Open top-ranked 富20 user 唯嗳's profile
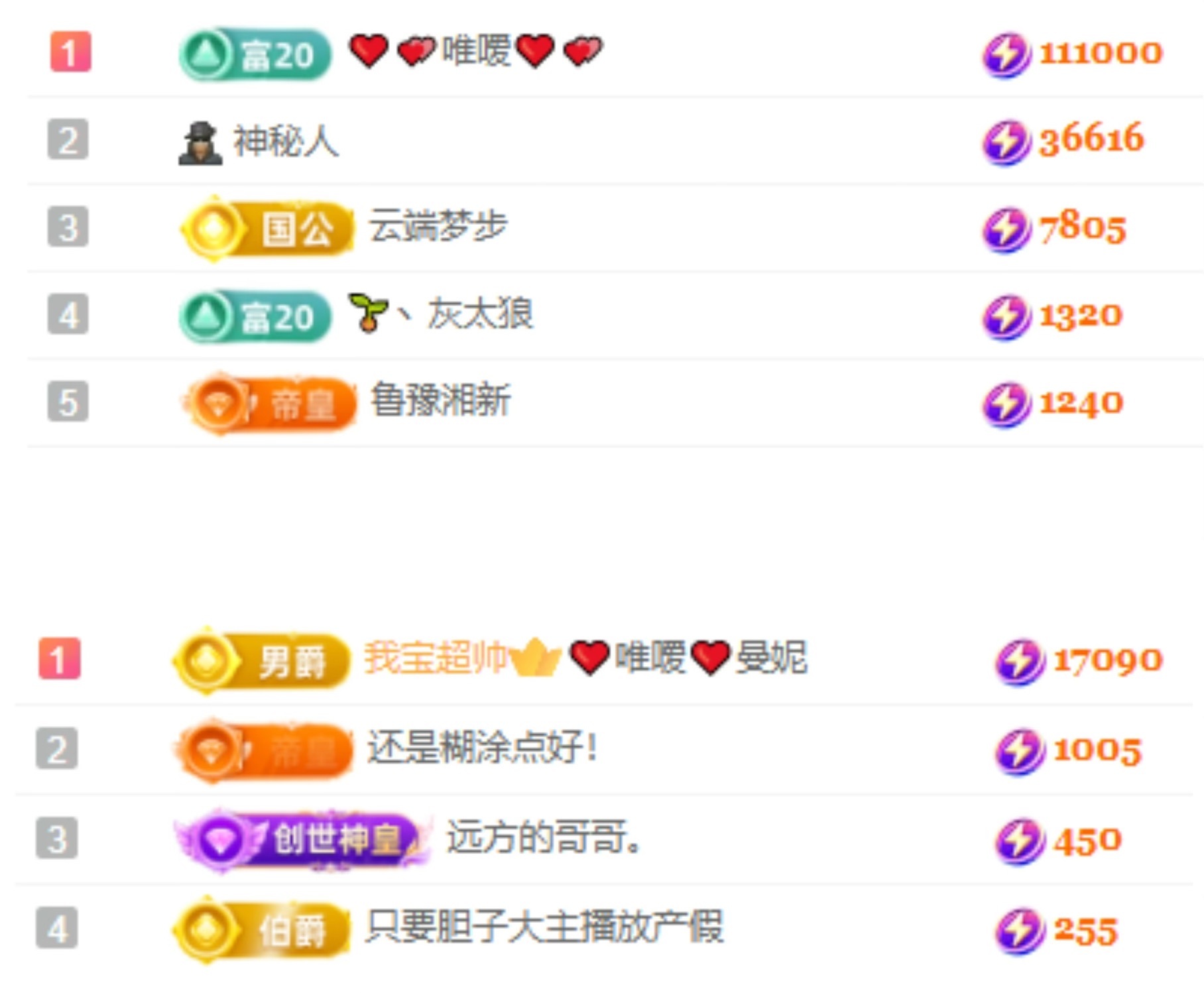This screenshot has height=993, width=1204. tap(476, 52)
